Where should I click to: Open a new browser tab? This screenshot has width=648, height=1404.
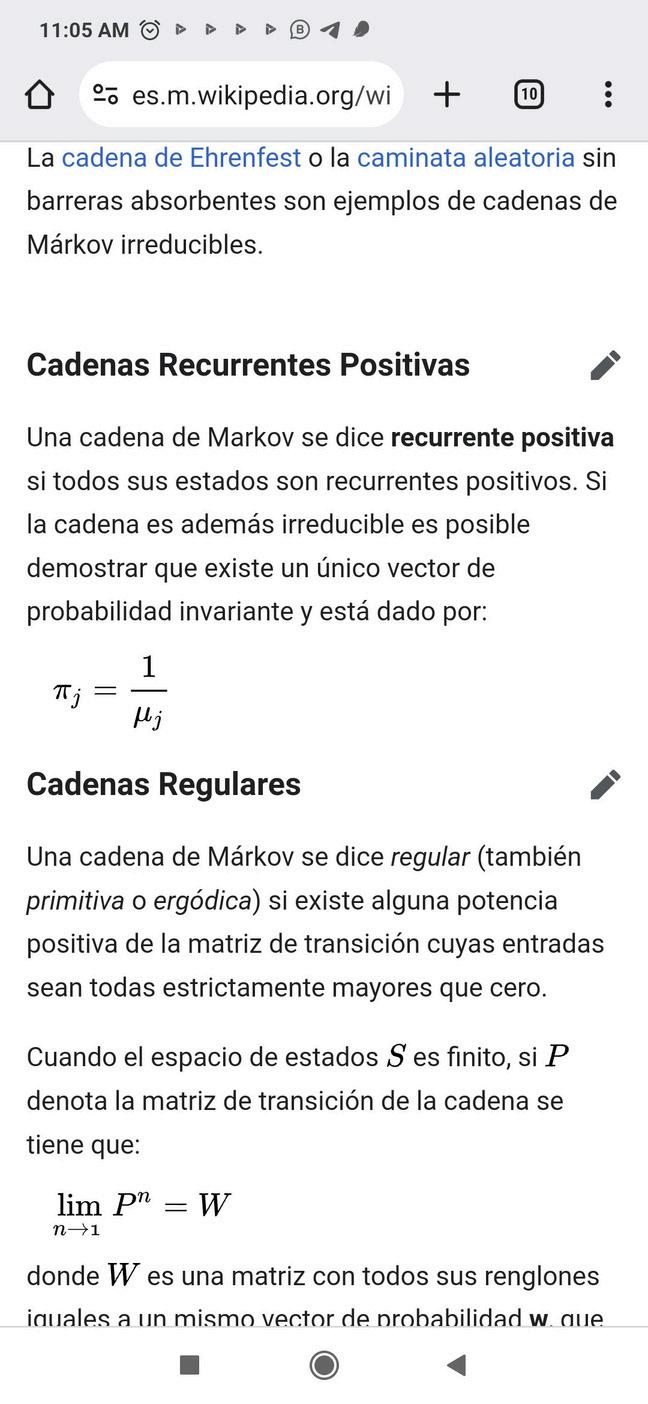[447, 95]
